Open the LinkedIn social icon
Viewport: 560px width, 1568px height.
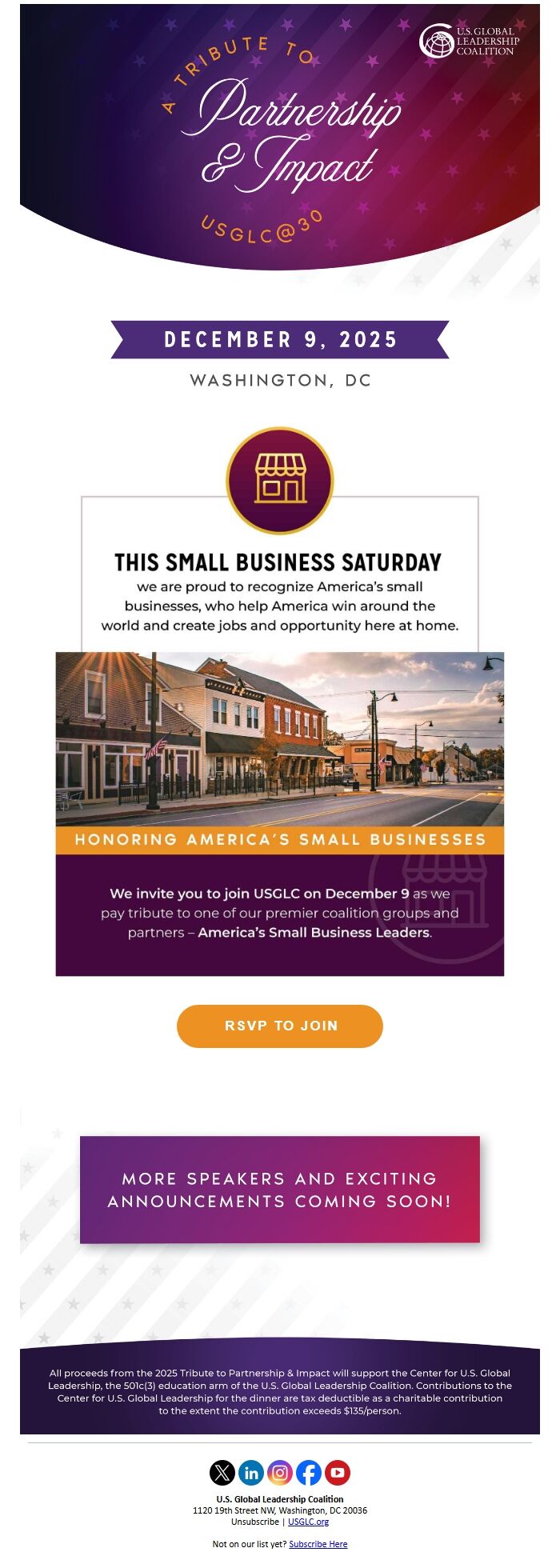(x=251, y=1472)
